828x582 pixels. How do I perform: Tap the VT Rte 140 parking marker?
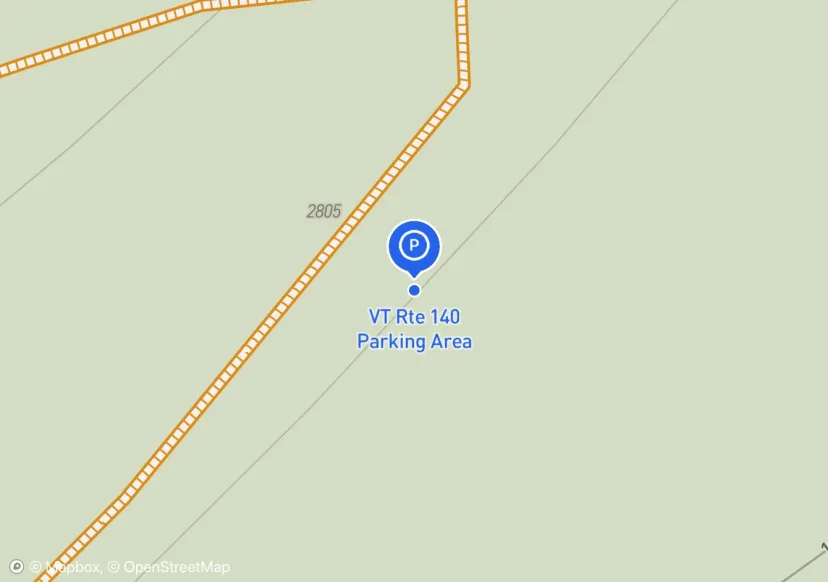click(x=414, y=246)
